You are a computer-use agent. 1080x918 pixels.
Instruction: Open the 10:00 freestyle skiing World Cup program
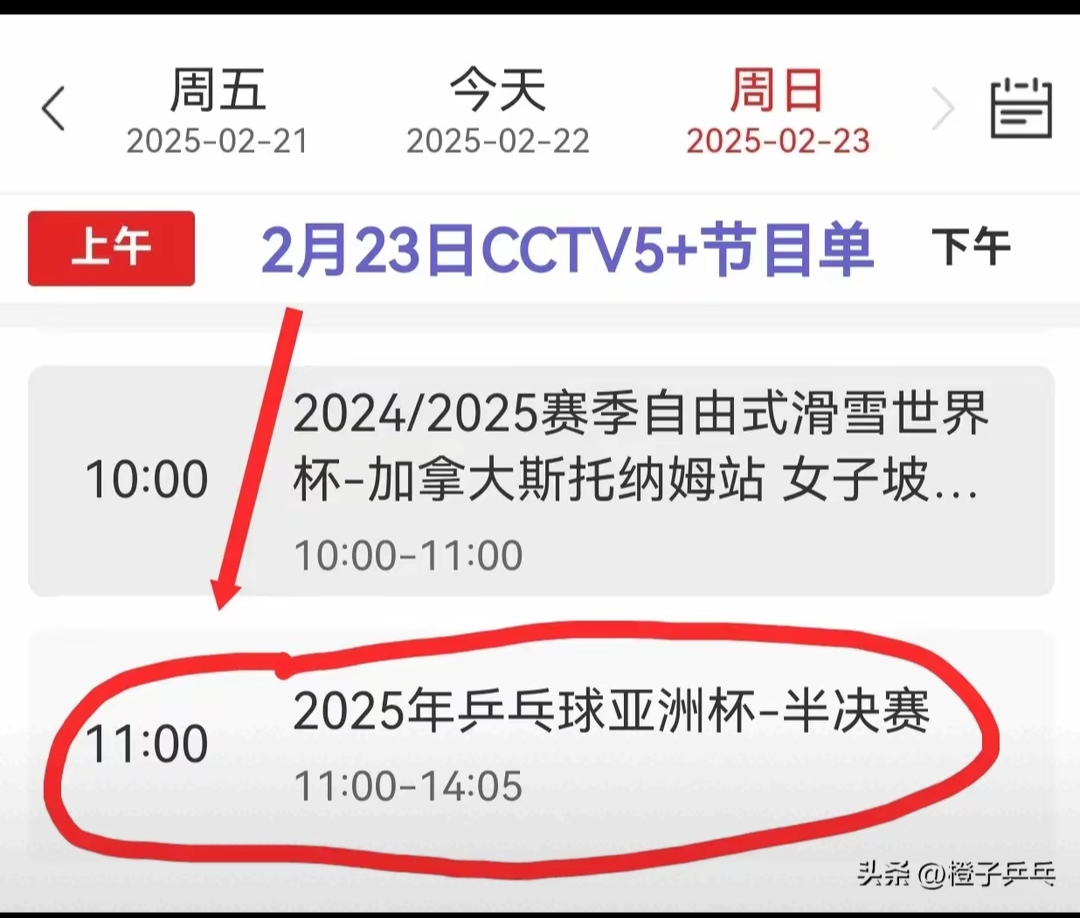click(540, 482)
